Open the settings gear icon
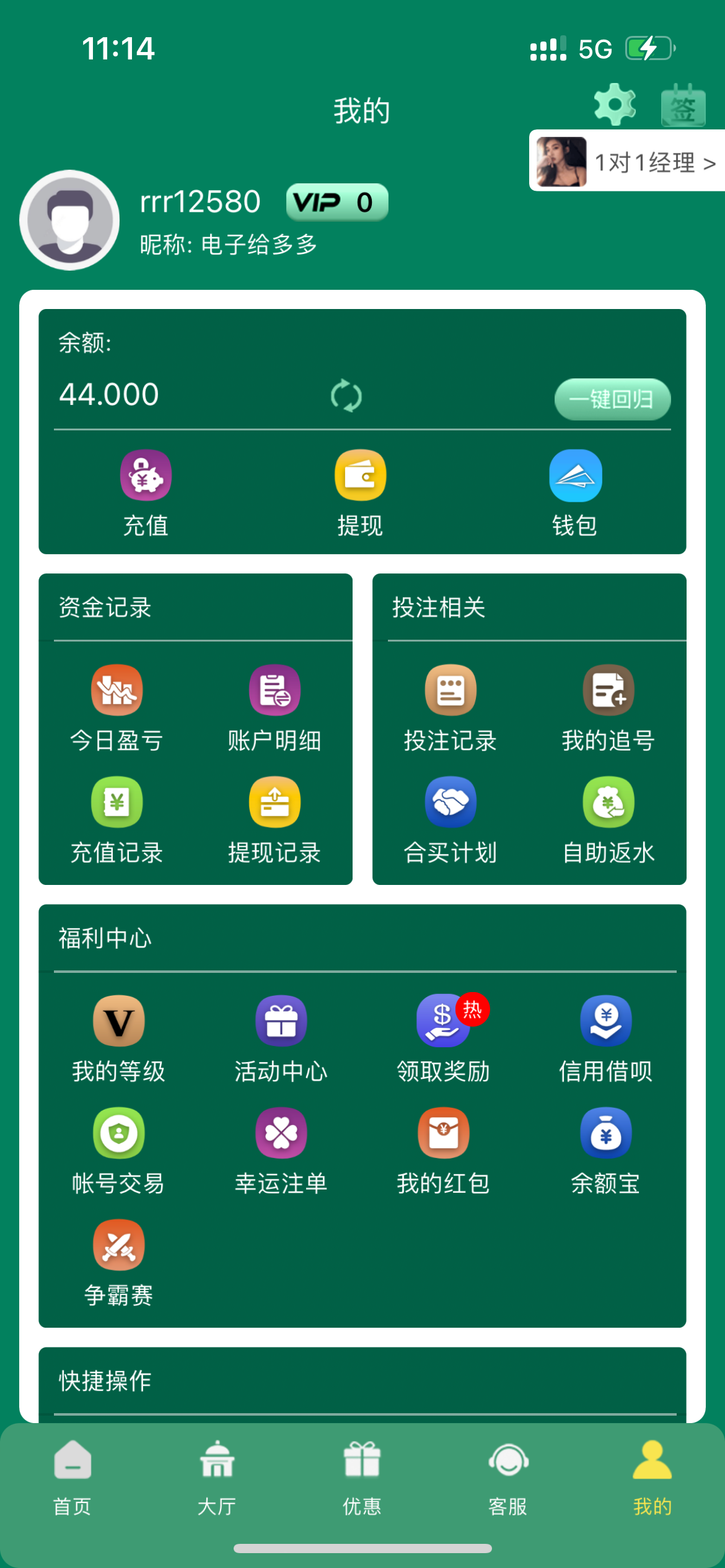This screenshot has width=725, height=1568. [614, 105]
